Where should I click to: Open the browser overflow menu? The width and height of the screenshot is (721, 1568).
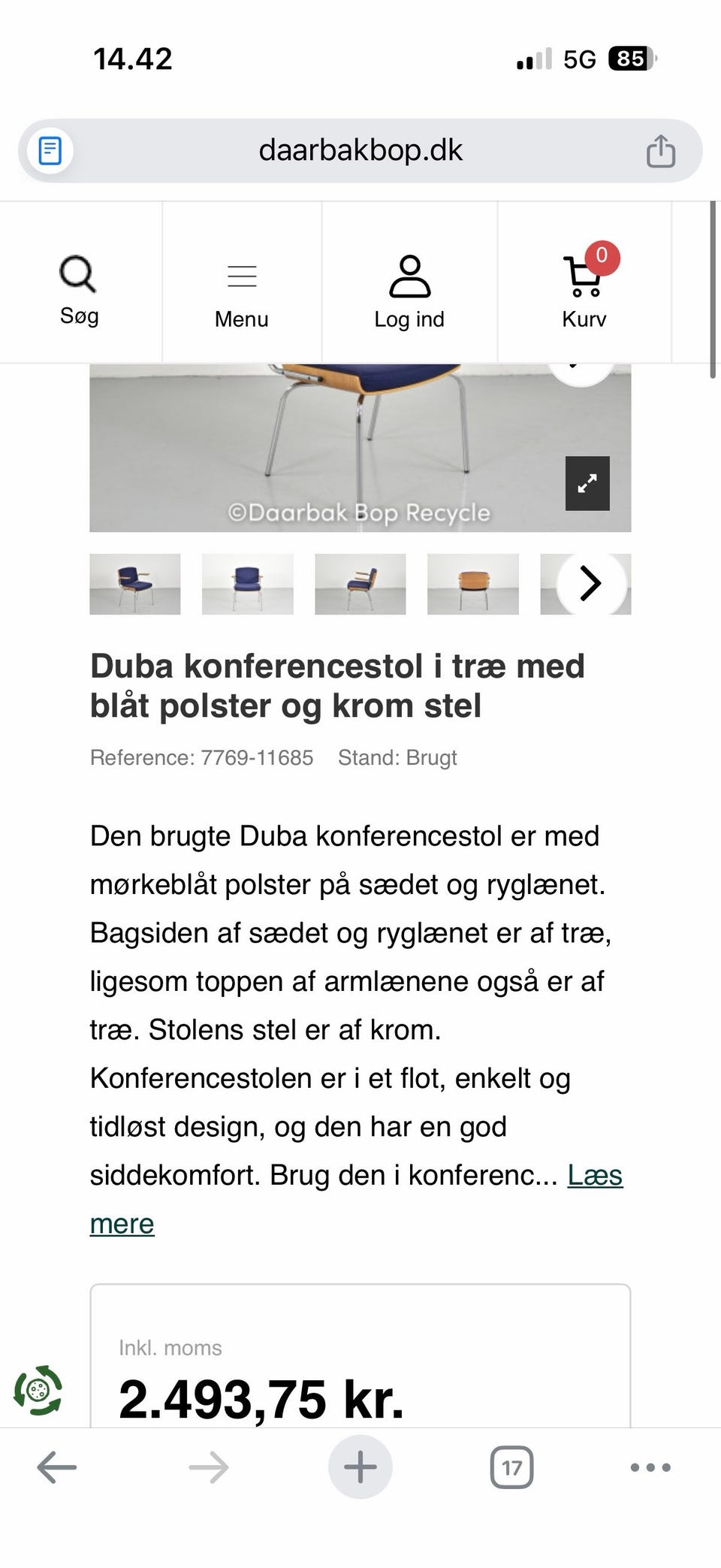(x=650, y=1467)
